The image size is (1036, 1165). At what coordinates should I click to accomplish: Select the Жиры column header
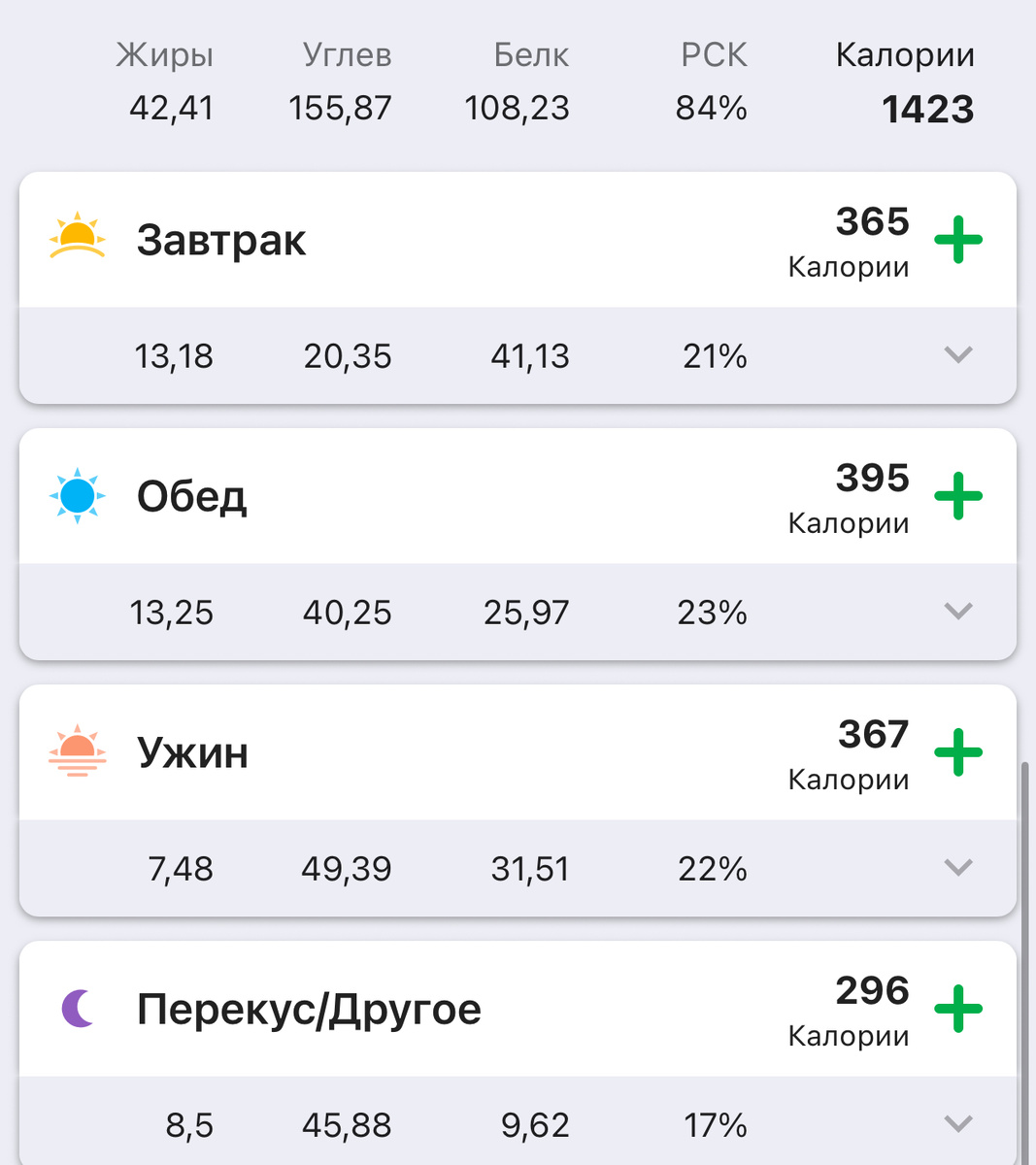pyautogui.click(x=164, y=55)
